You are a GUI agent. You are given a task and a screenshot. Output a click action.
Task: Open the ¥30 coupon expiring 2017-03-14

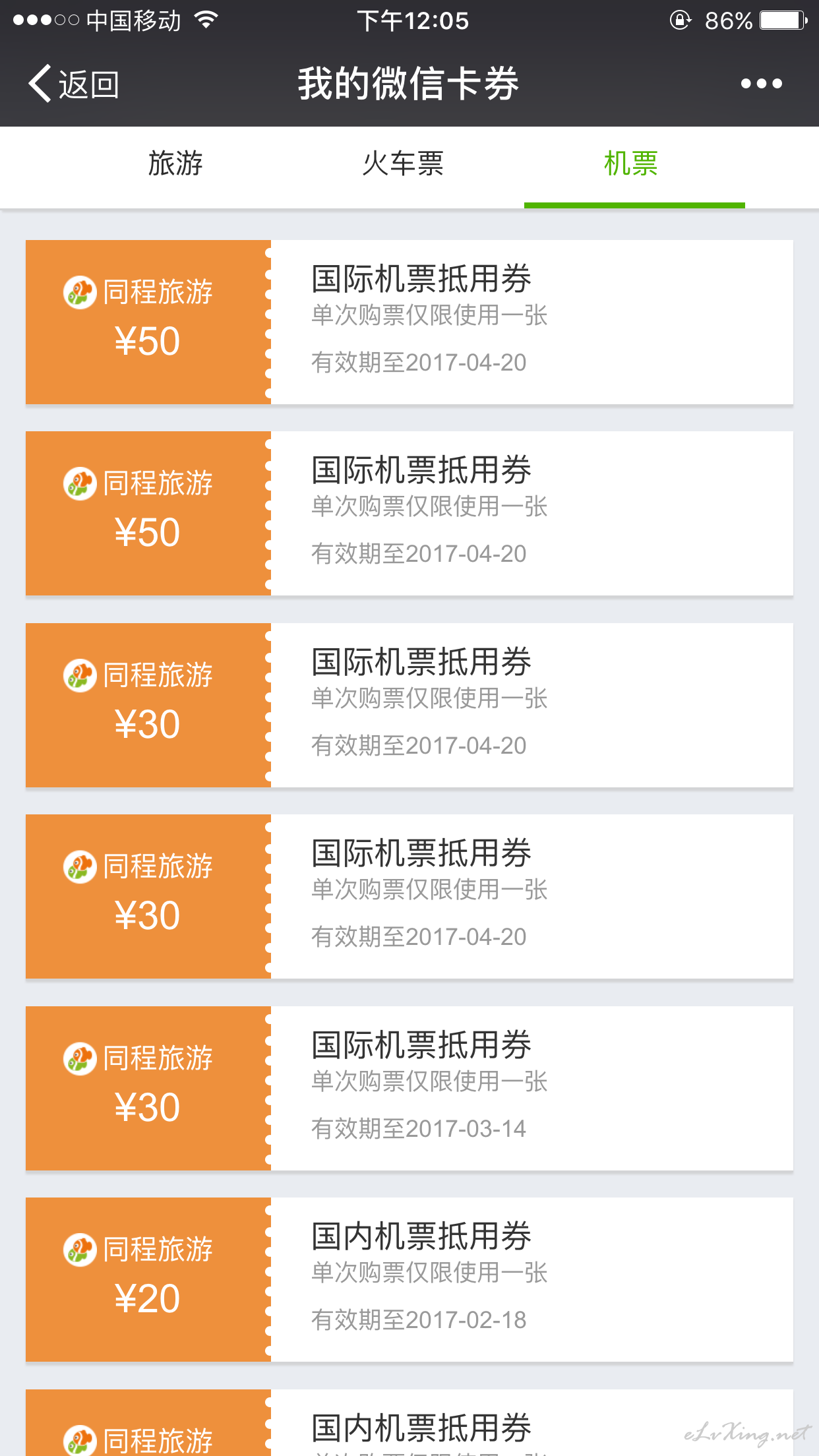tap(409, 1088)
